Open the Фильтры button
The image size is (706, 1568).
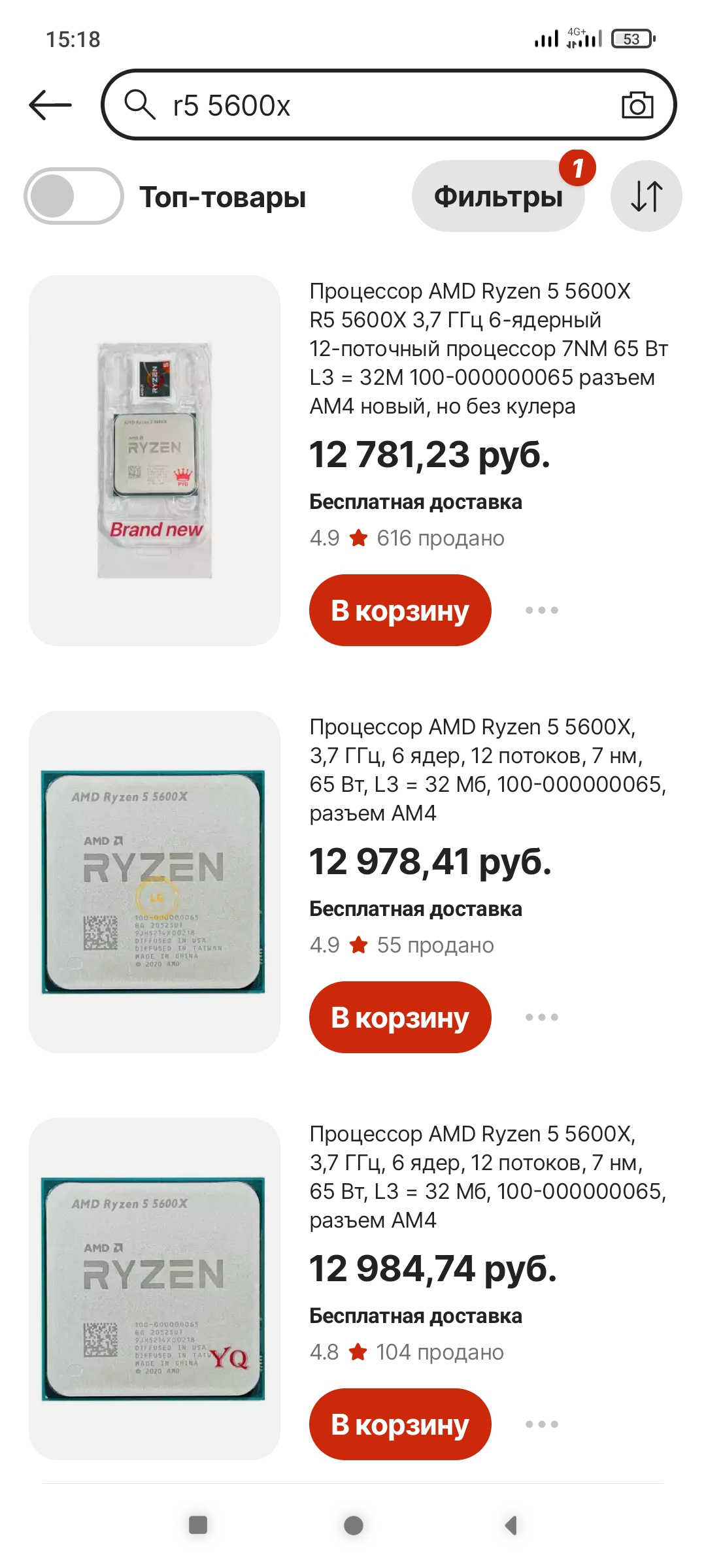498,196
